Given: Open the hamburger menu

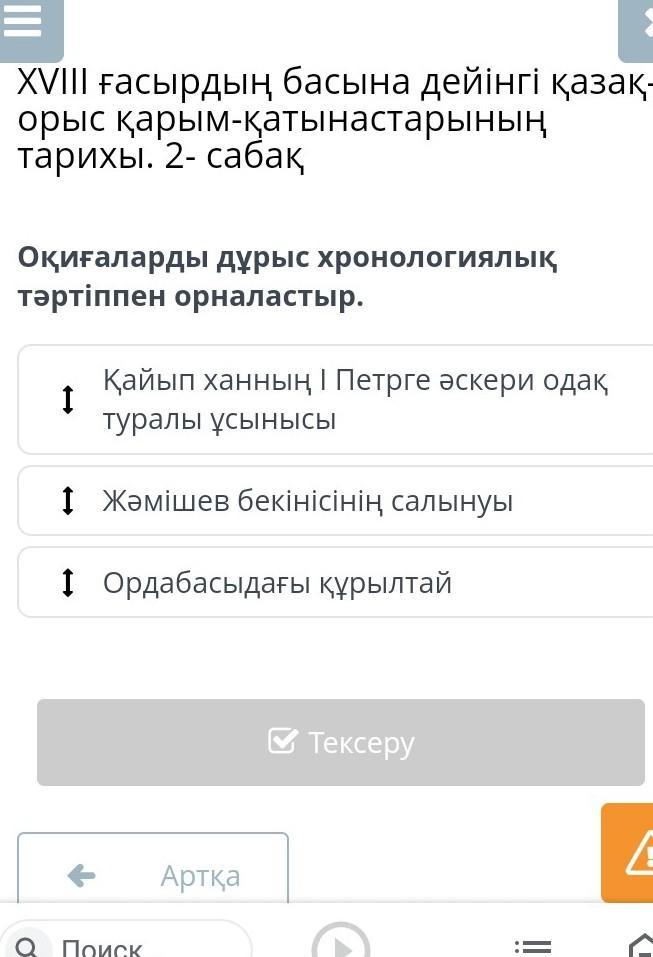Looking at the screenshot, I should coord(29,26).
